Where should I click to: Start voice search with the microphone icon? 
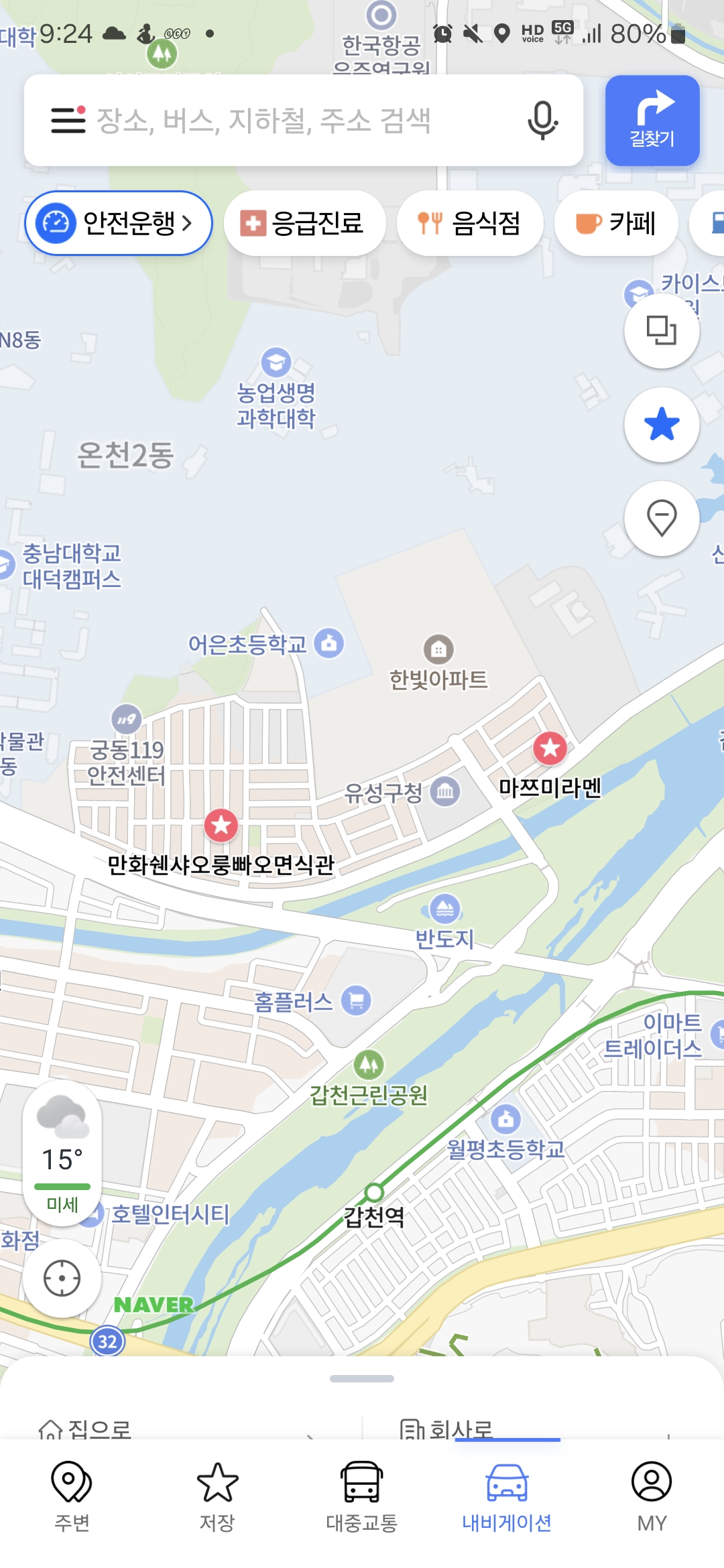click(x=542, y=120)
